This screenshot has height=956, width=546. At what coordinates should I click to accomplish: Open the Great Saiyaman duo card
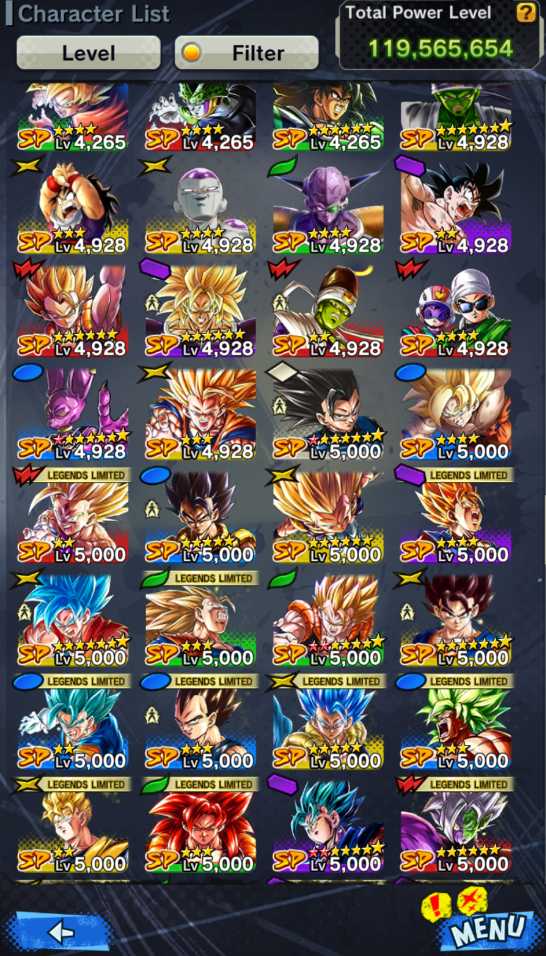click(456, 312)
